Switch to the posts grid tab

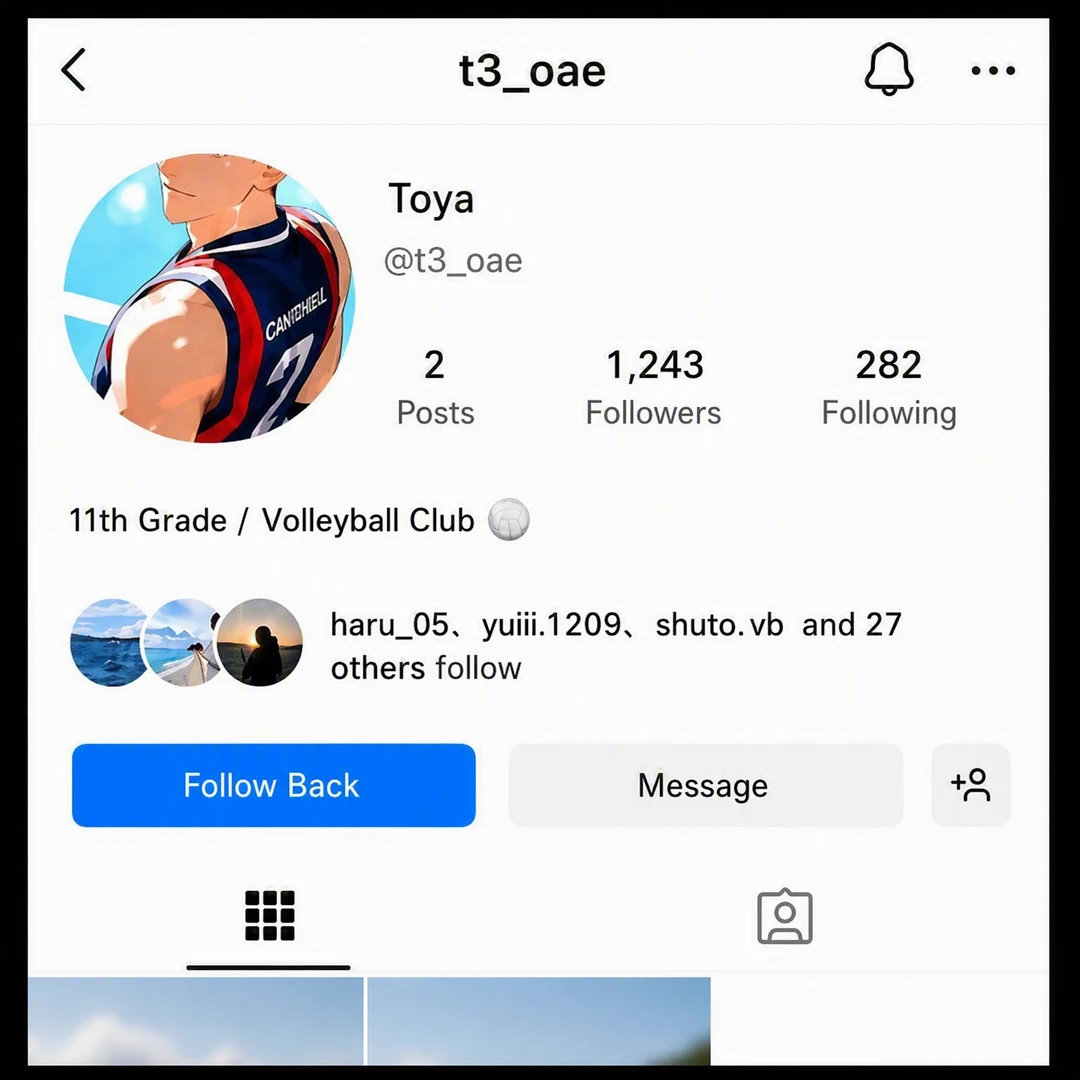(x=269, y=916)
